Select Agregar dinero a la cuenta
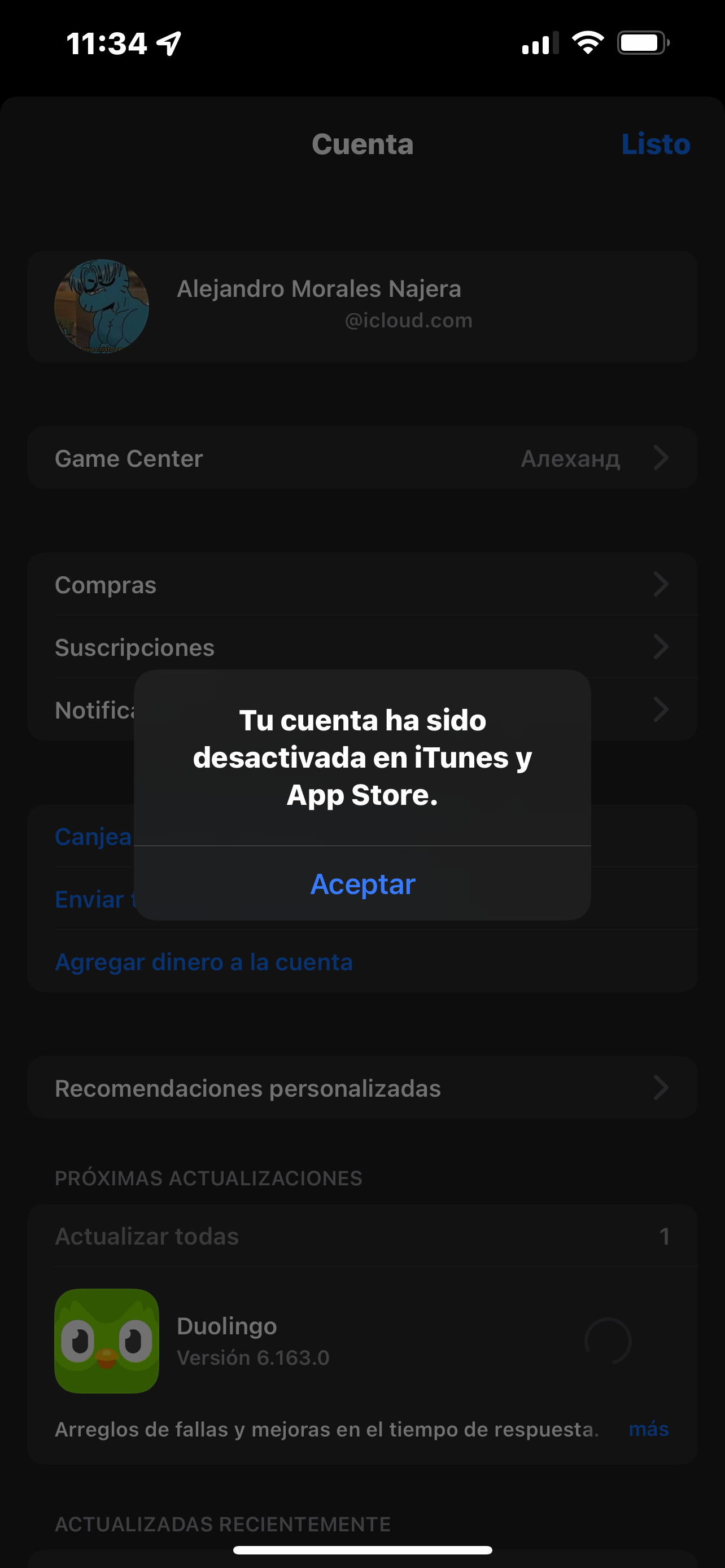This screenshot has width=725, height=1568. [x=204, y=962]
